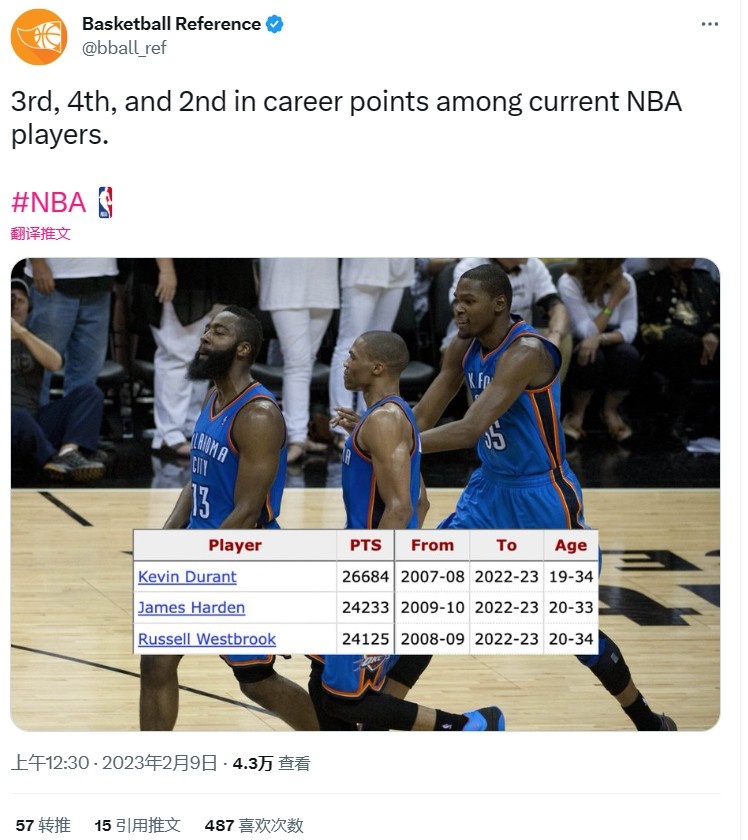
Task: Open the attached tweet image
Action: point(365,400)
